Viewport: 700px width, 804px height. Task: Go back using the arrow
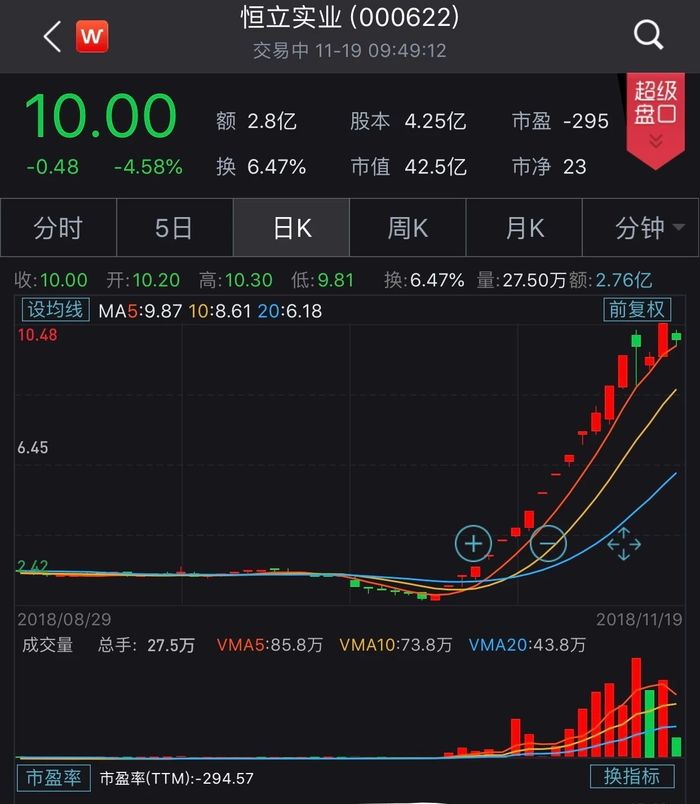click(52, 37)
